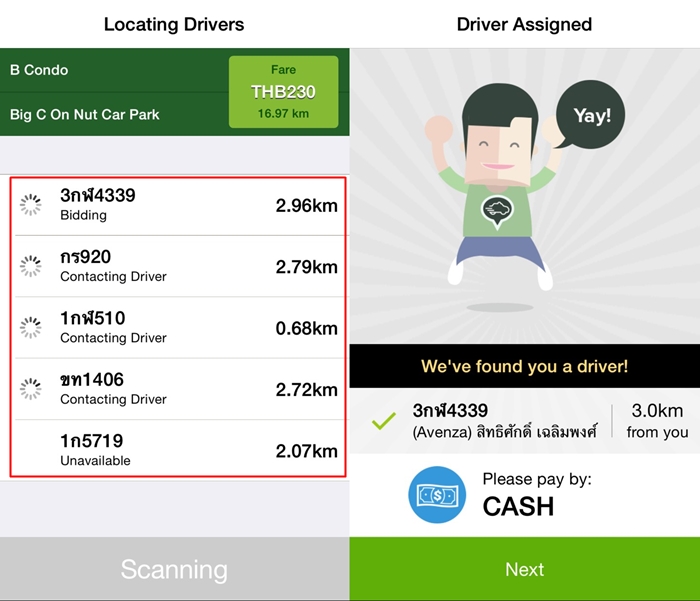Image resolution: width=700 pixels, height=601 pixels.
Task: Choose driver 1กฟ510 at 0.68km
Action: [178, 327]
